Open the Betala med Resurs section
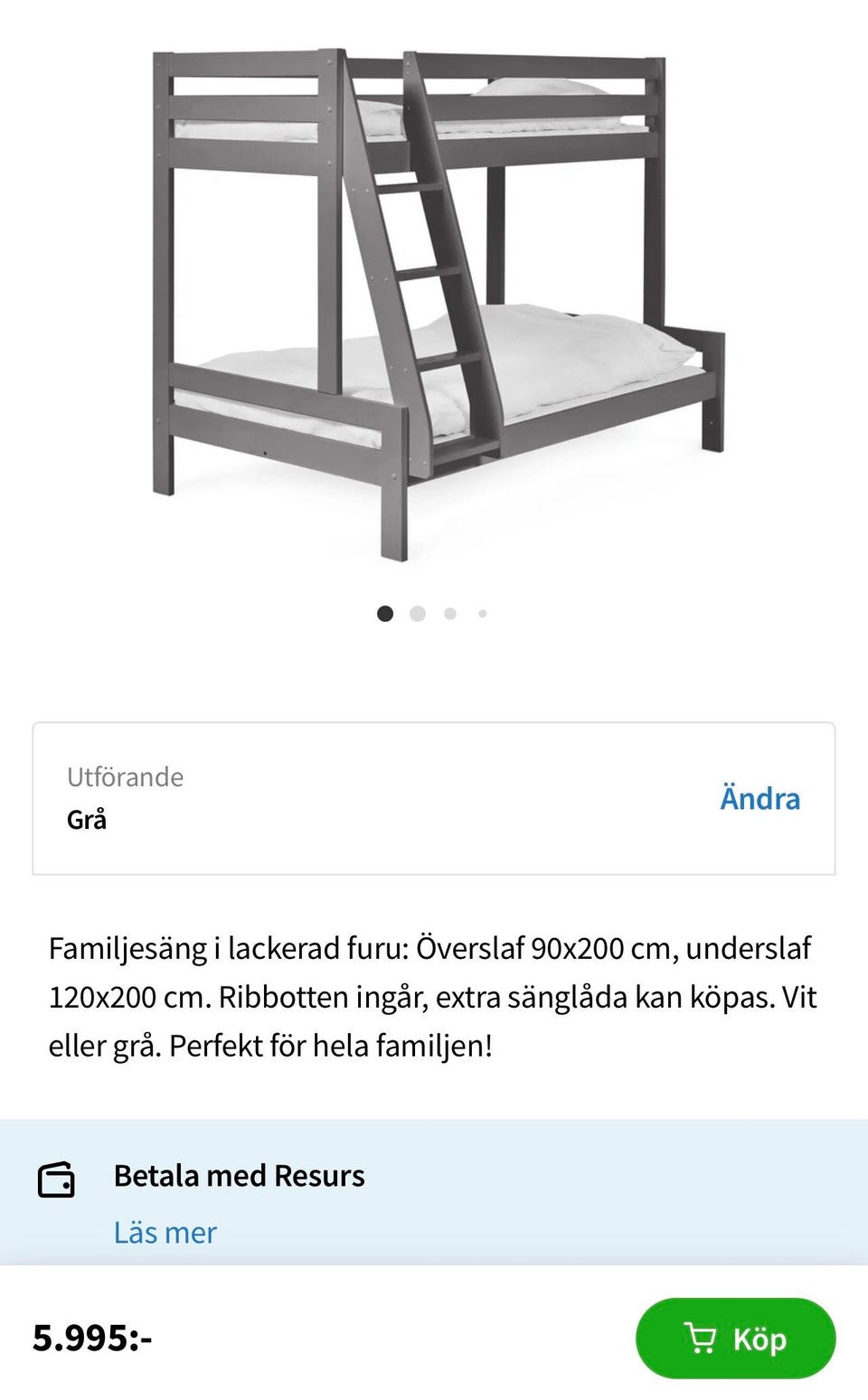The height and width of the screenshot is (1400, 868). 240,1176
